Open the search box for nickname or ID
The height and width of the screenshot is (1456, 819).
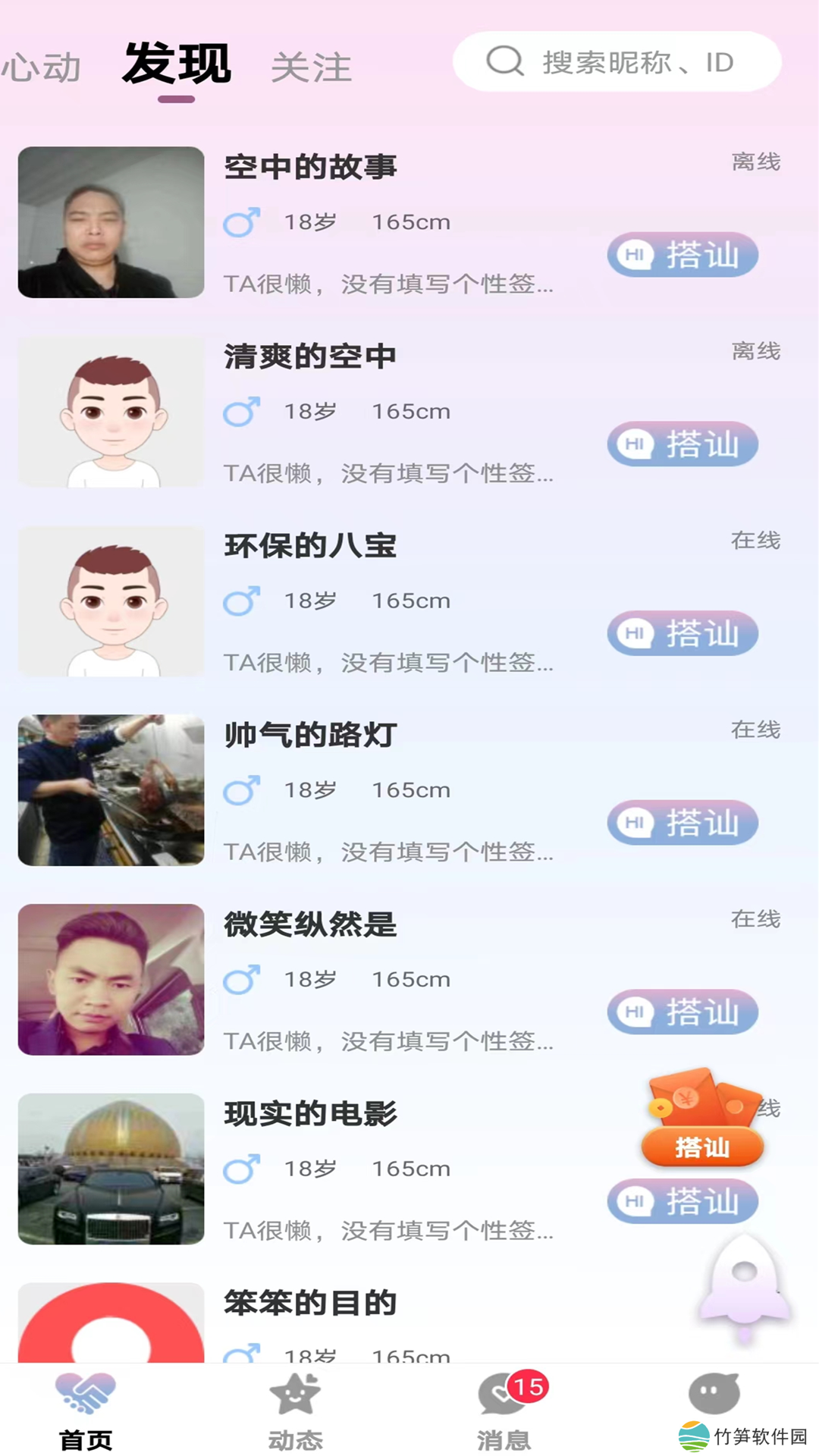616,62
